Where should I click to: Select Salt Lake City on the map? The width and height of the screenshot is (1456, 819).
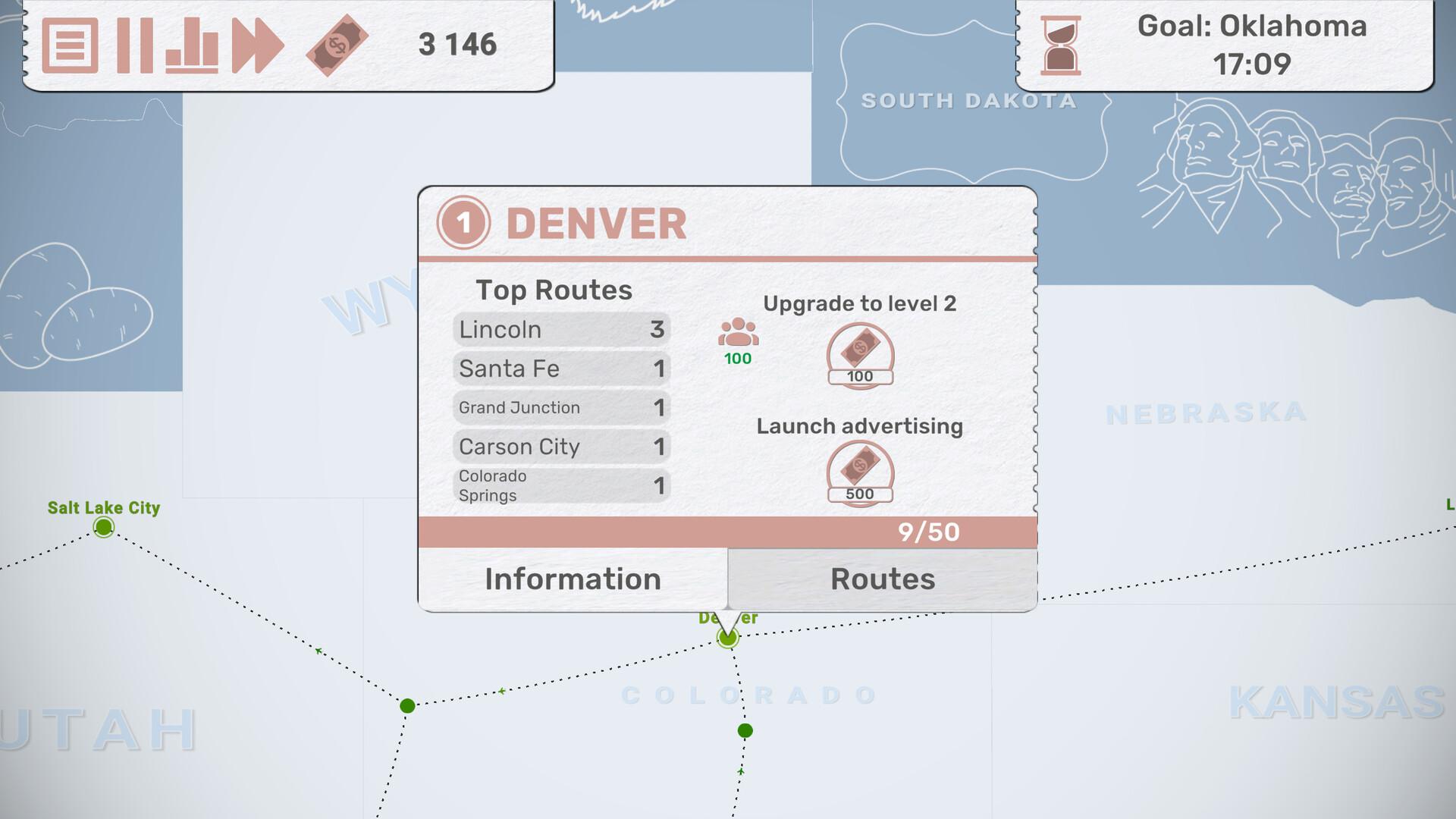104,526
